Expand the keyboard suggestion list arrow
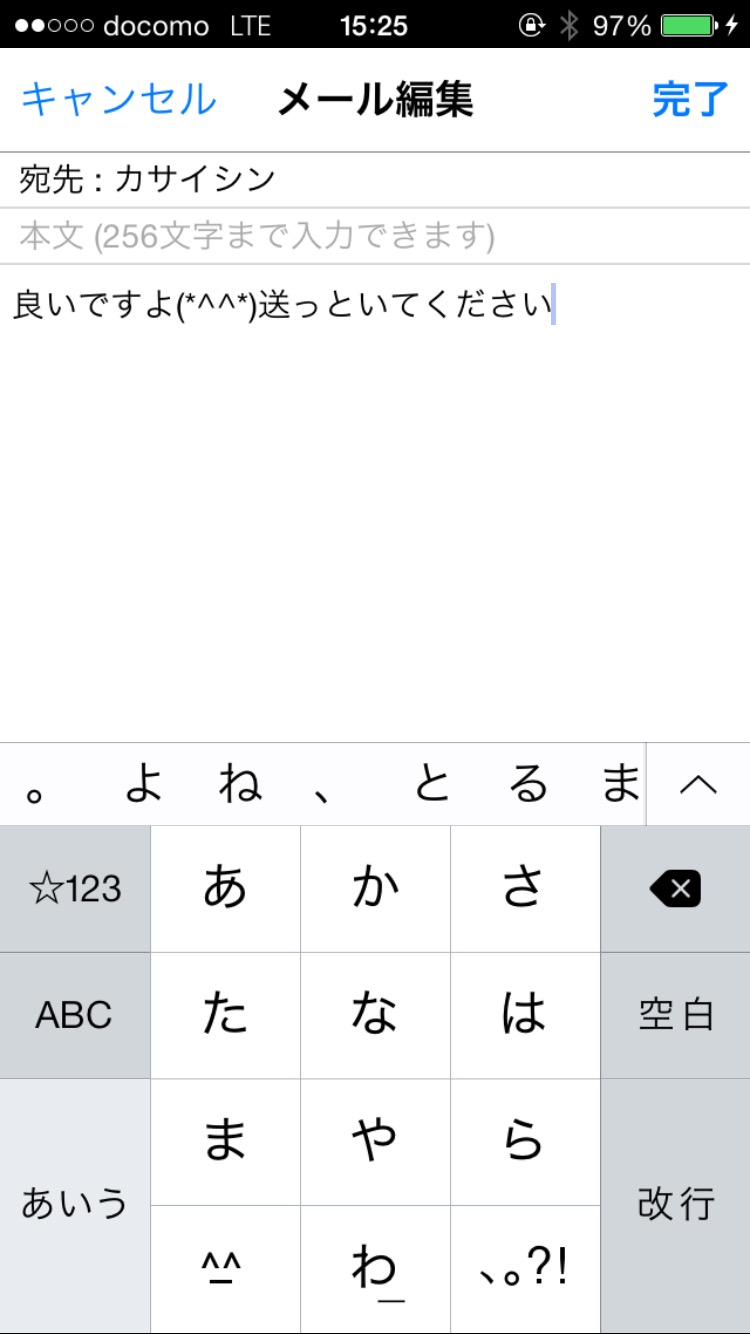 pos(698,785)
